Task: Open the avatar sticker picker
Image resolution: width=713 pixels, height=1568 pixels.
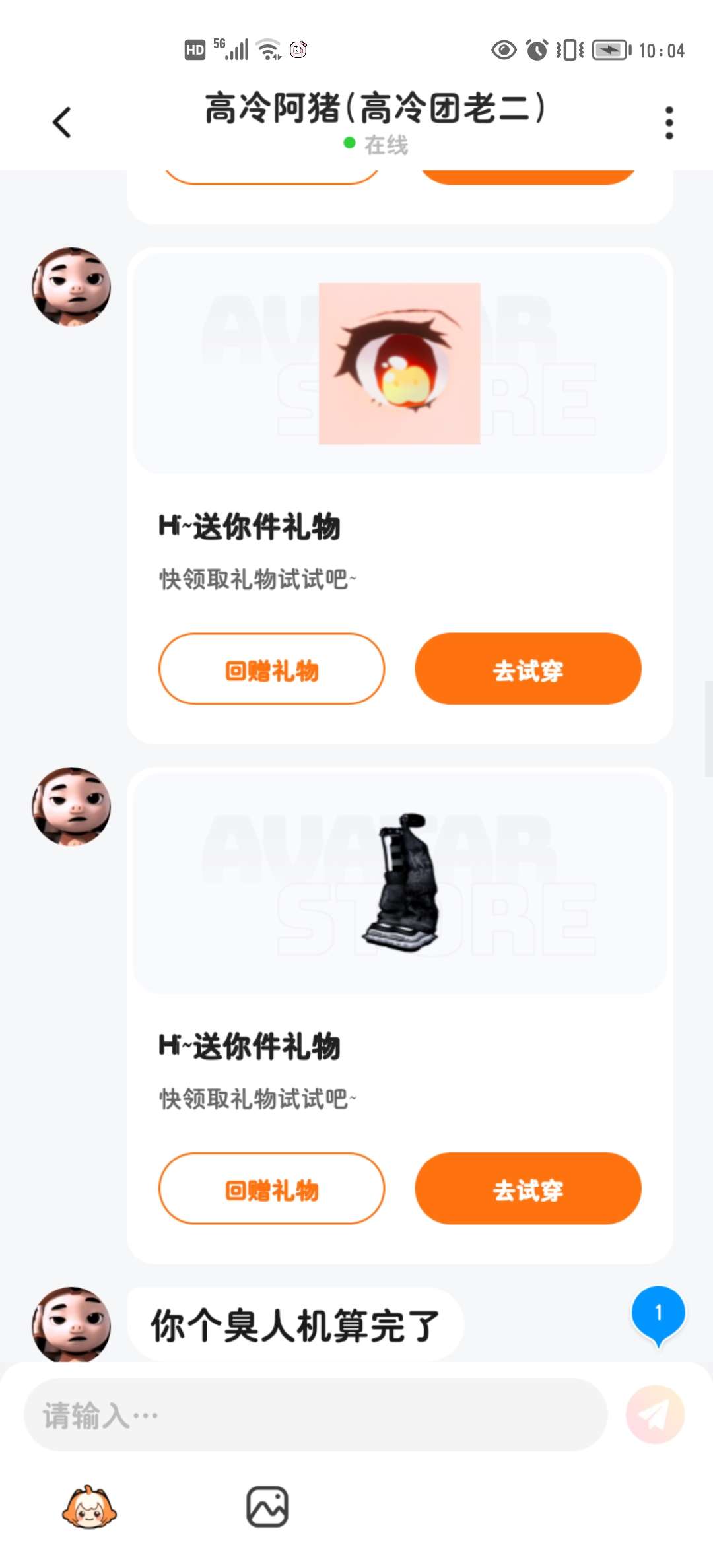Action: (89, 1507)
